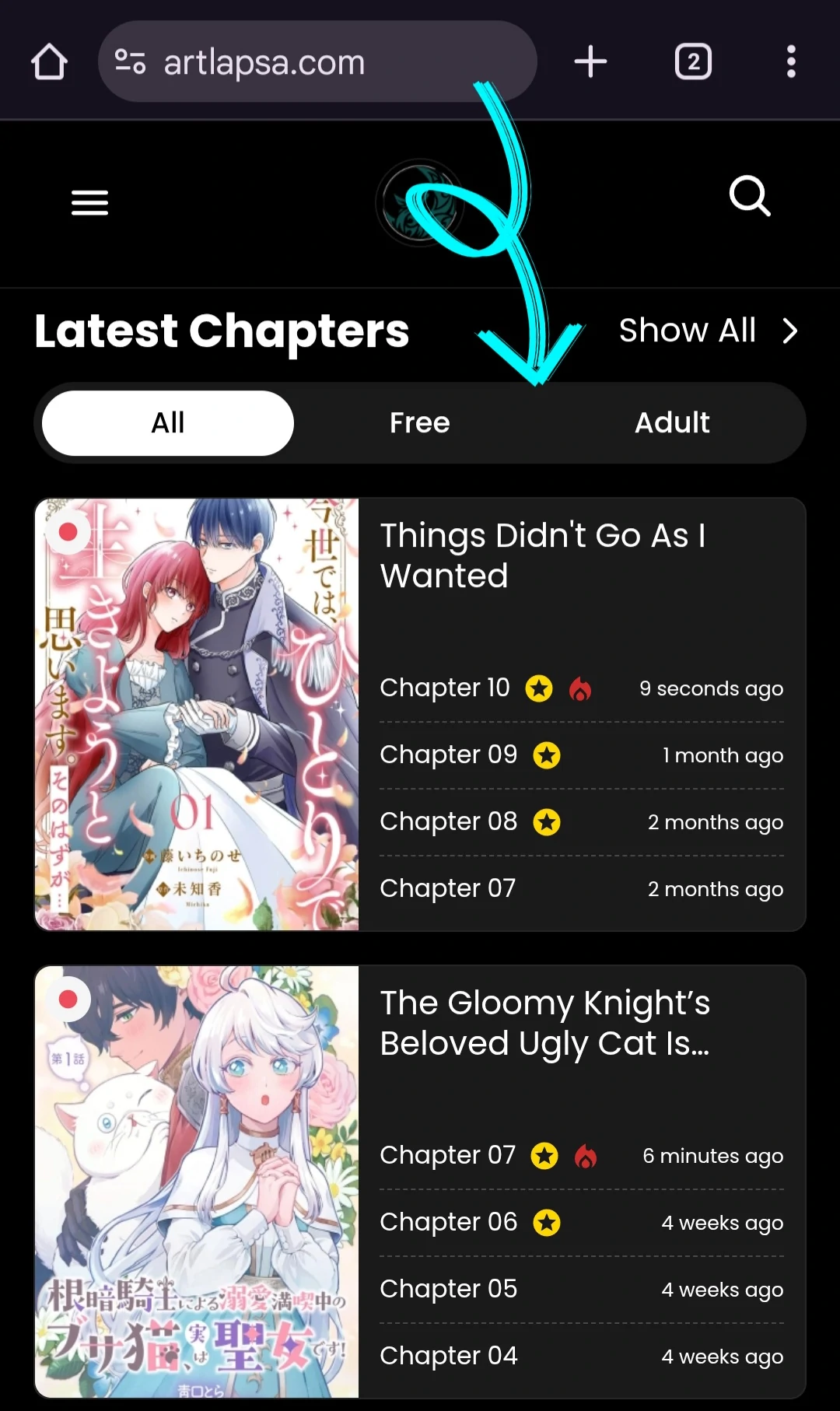Open Chapter 09 from 1 month ago

[x=448, y=755]
